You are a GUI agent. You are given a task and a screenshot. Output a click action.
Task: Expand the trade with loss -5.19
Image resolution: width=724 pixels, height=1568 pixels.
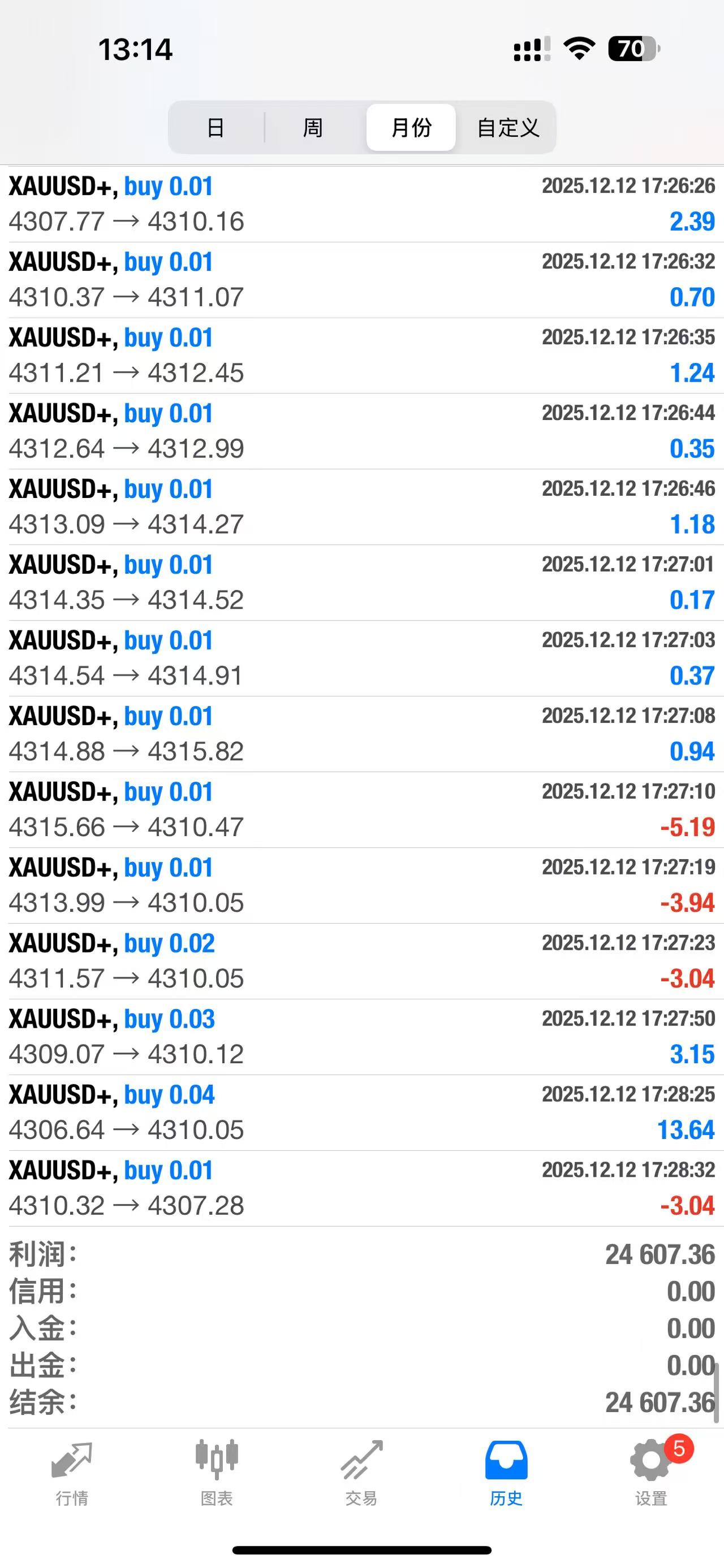pos(361,809)
